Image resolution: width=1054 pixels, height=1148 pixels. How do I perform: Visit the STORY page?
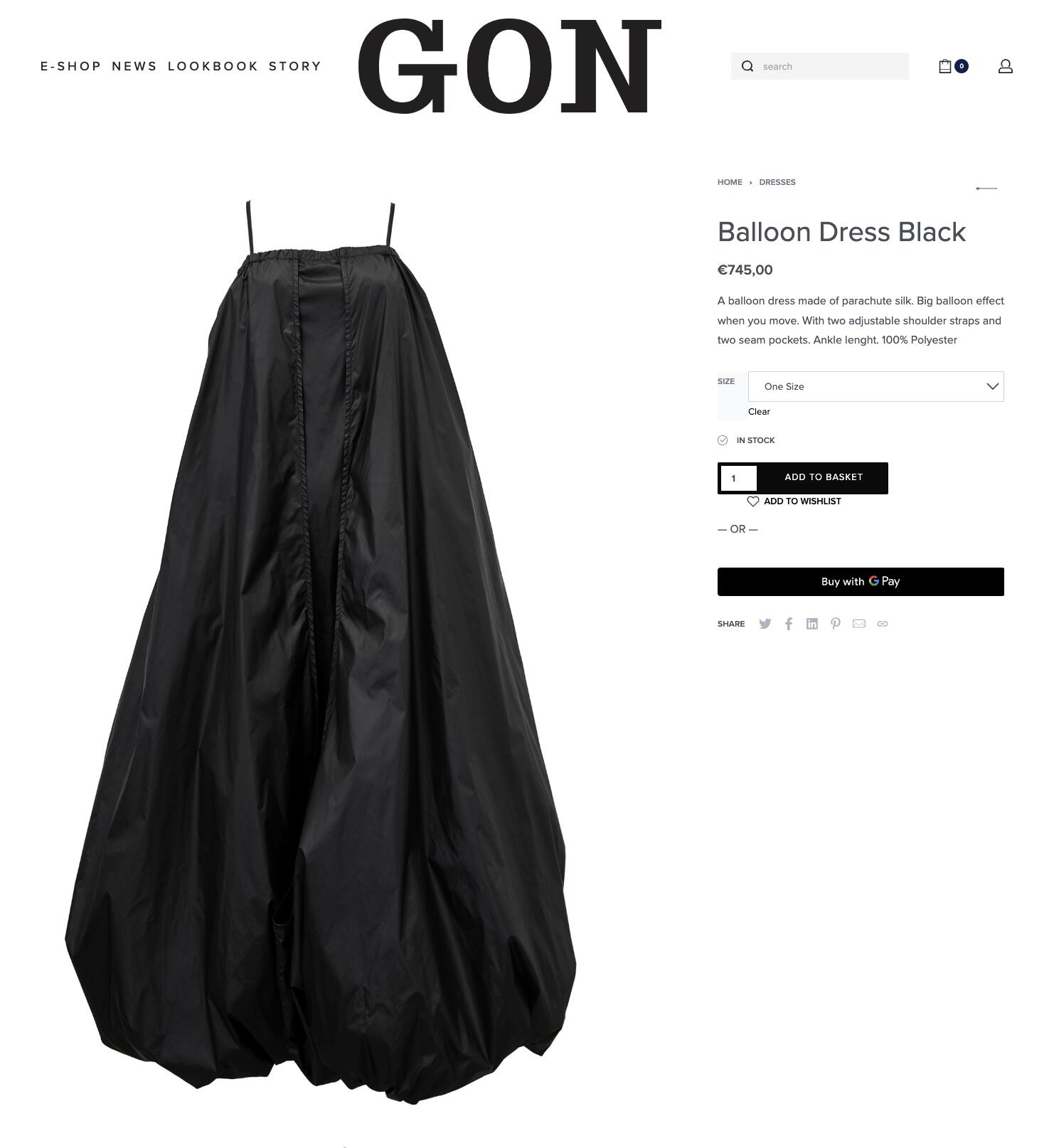pyautogui.click(x=295, y=66)
